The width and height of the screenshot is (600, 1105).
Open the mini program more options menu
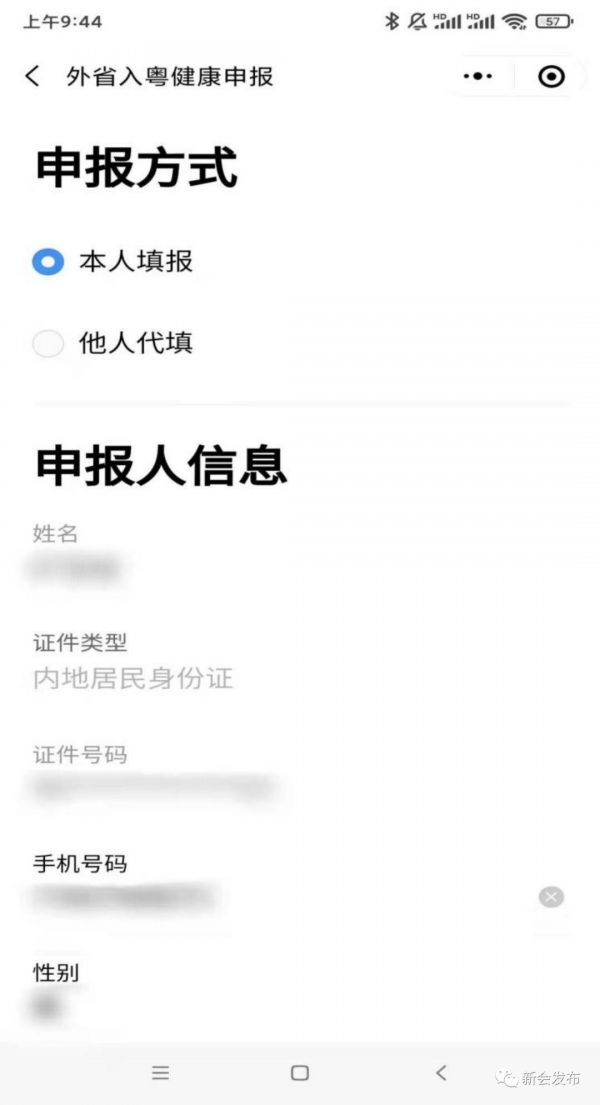478,76
